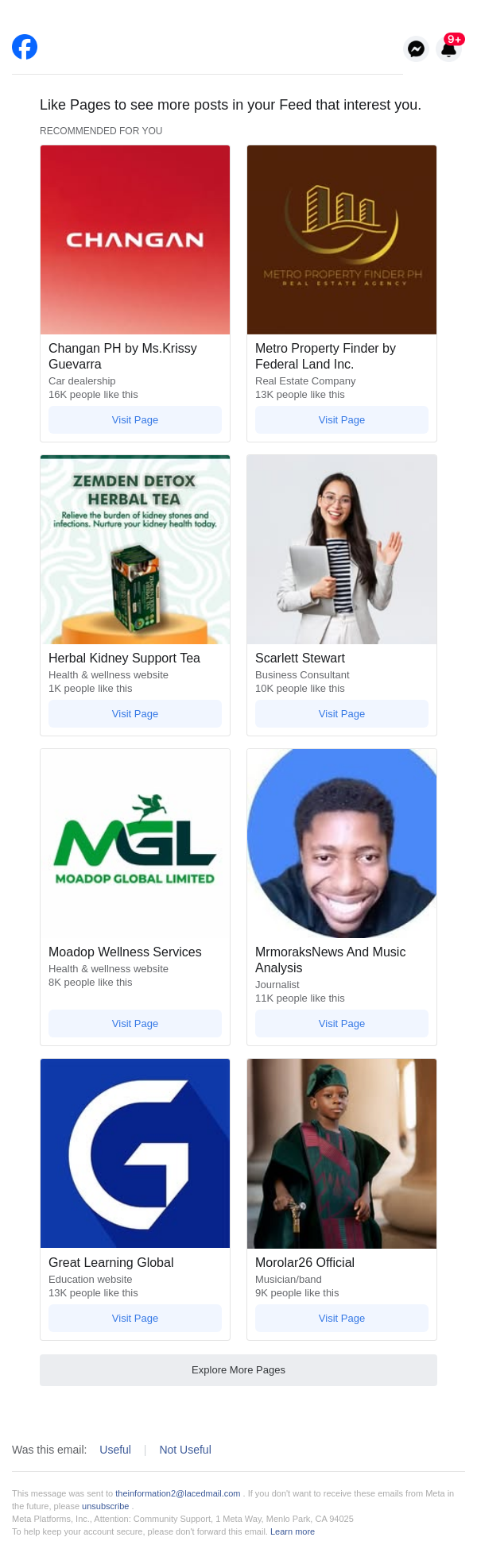
Task: Open the Learn more link
Action: (x=292, y=1531)
